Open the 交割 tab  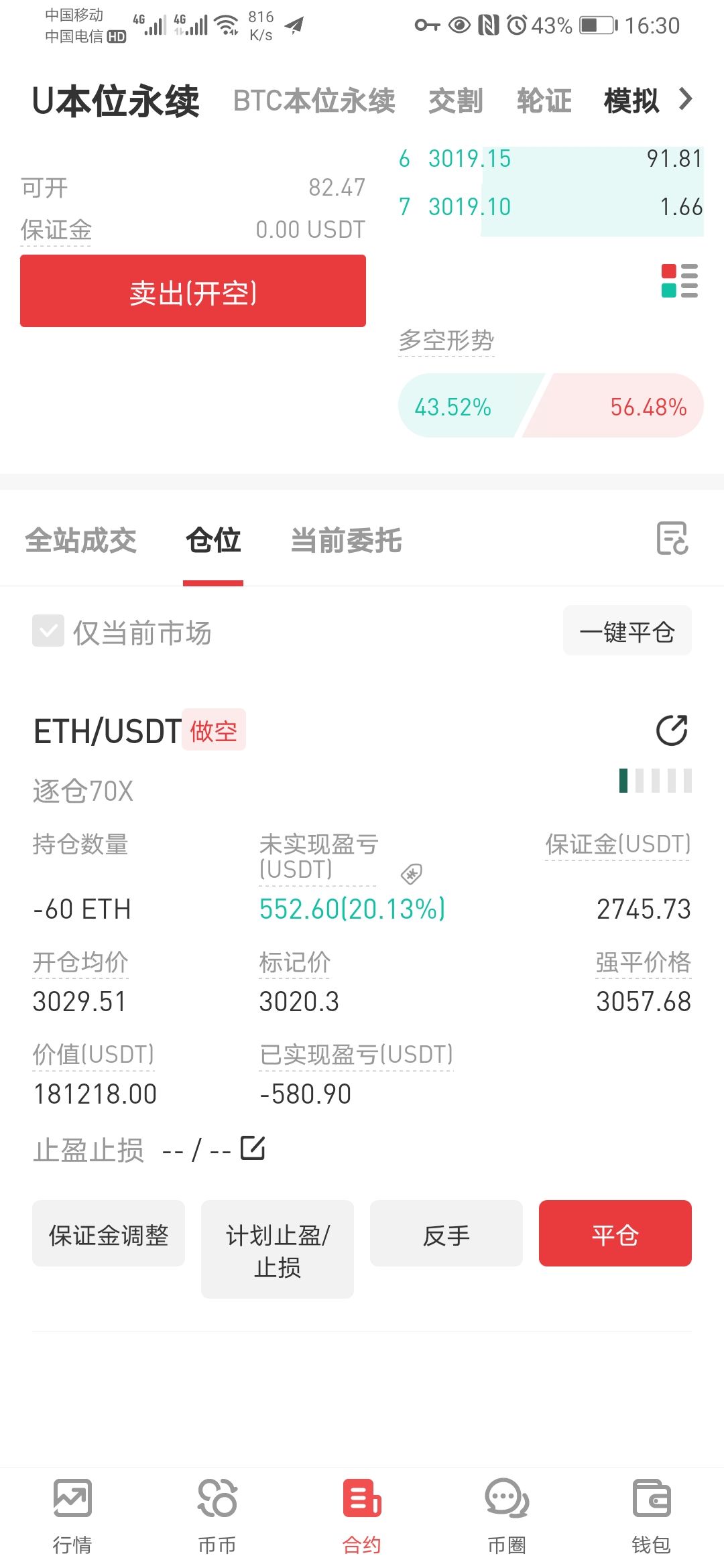click(456, 101)
